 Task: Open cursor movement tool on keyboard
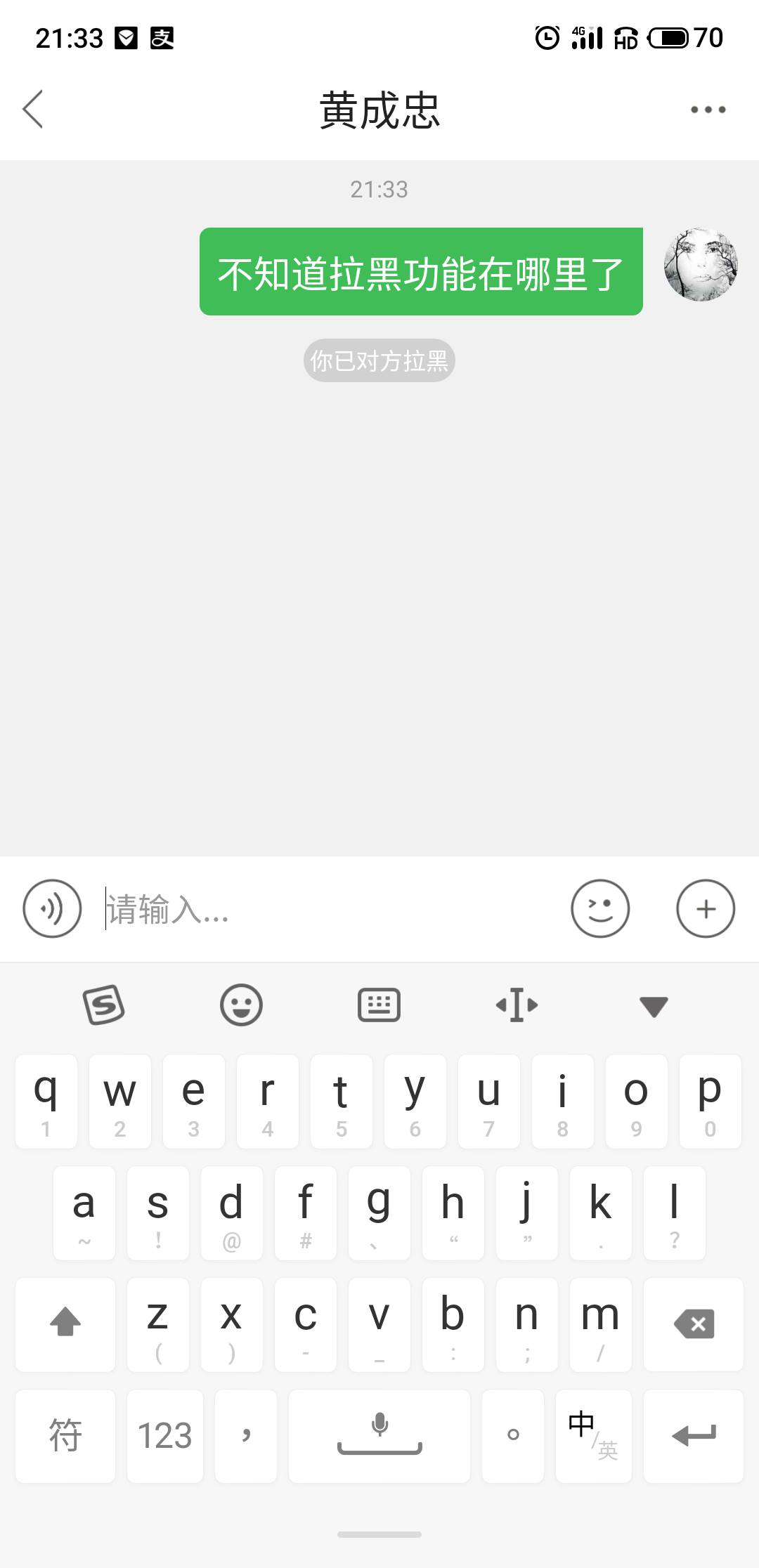click(517, 1005)
